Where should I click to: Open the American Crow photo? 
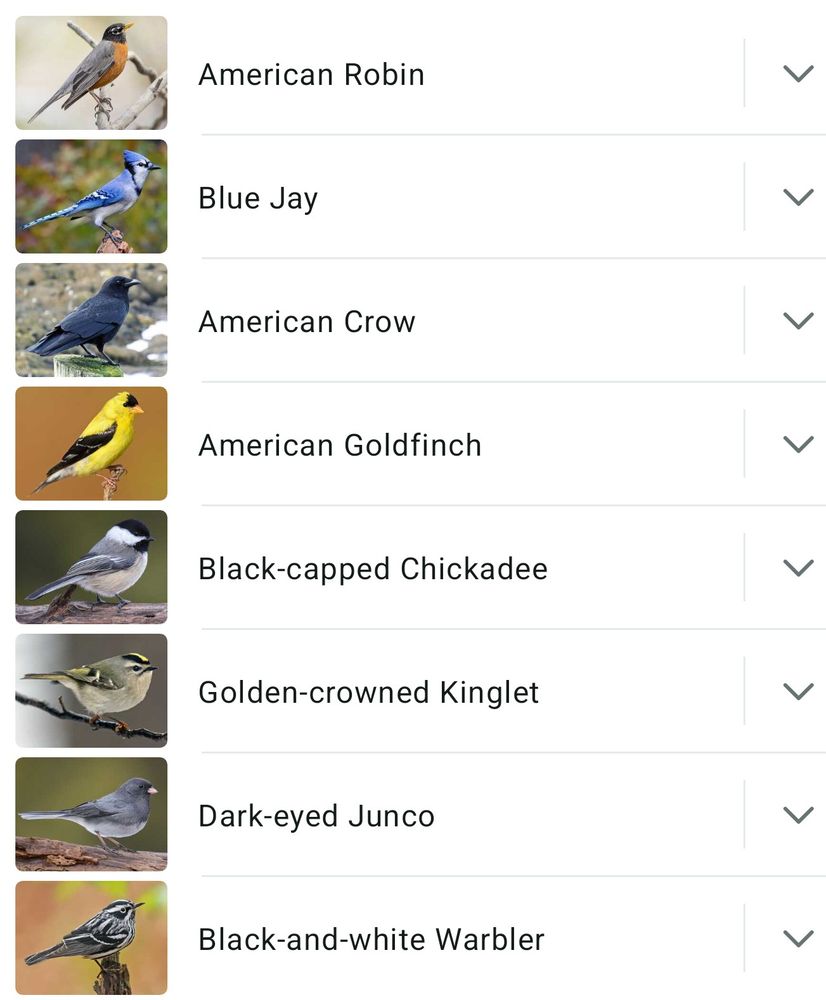click(x=90, y=321)
